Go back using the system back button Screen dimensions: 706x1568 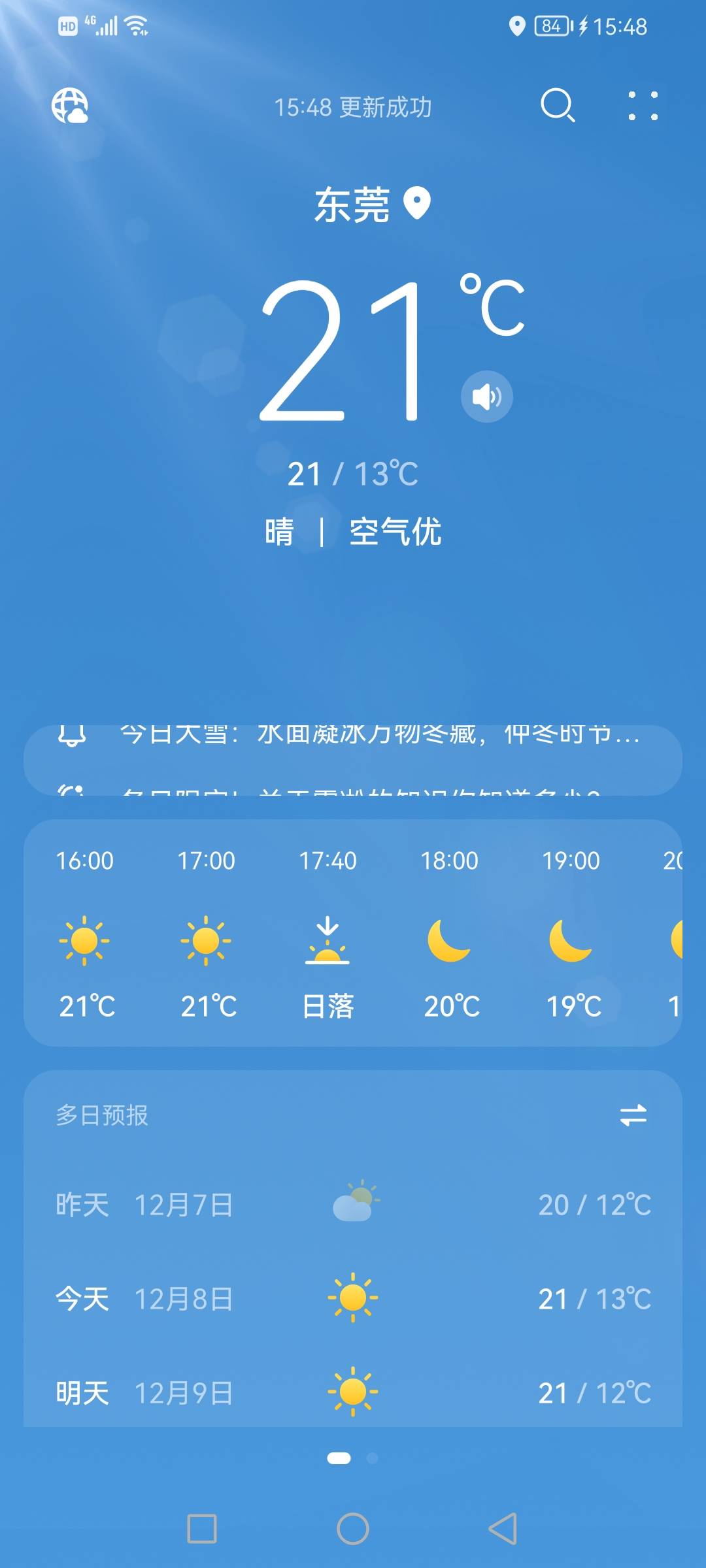tap(503, 1529)
